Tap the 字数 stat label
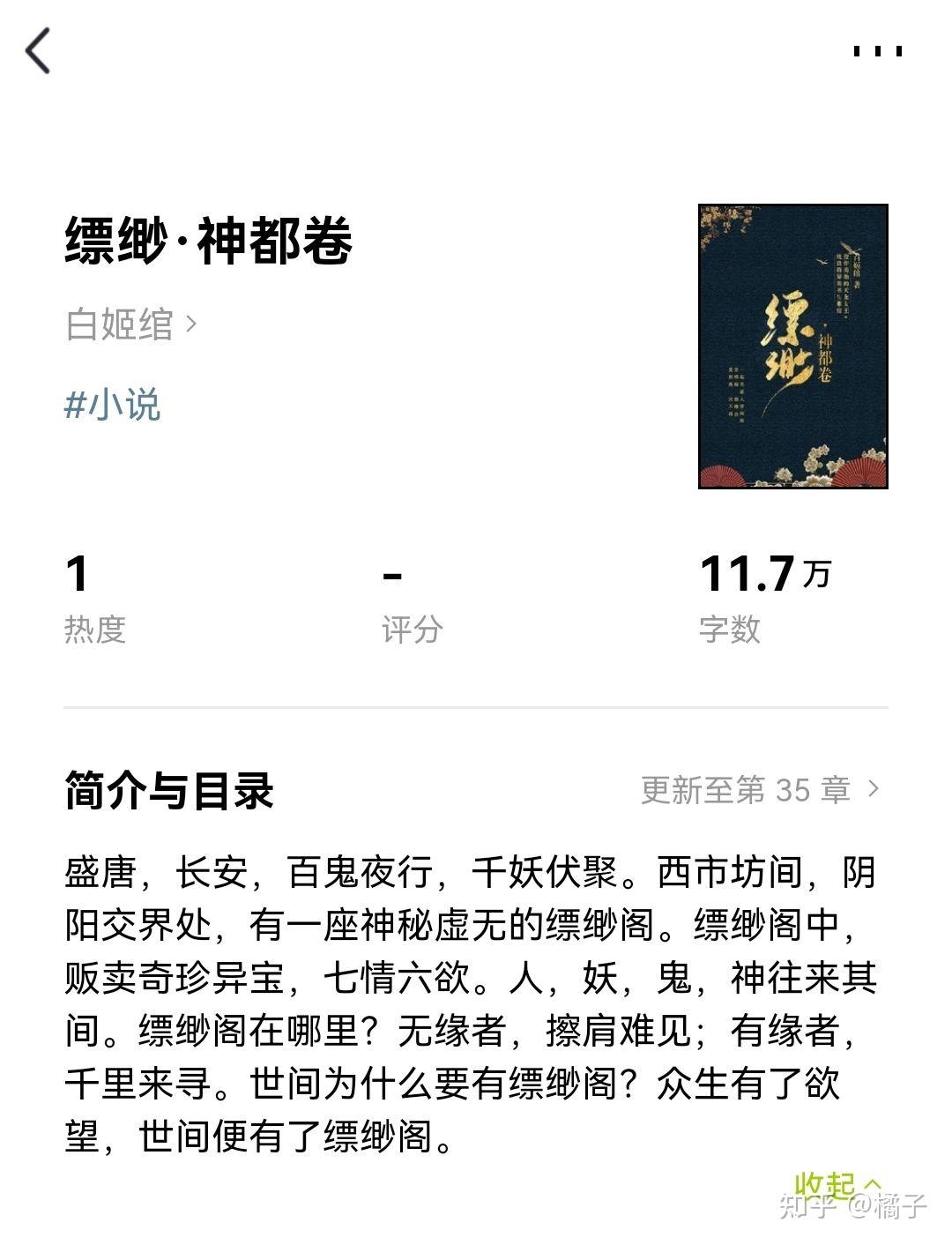The image size is (952, 1245). [x=732, y=628]
